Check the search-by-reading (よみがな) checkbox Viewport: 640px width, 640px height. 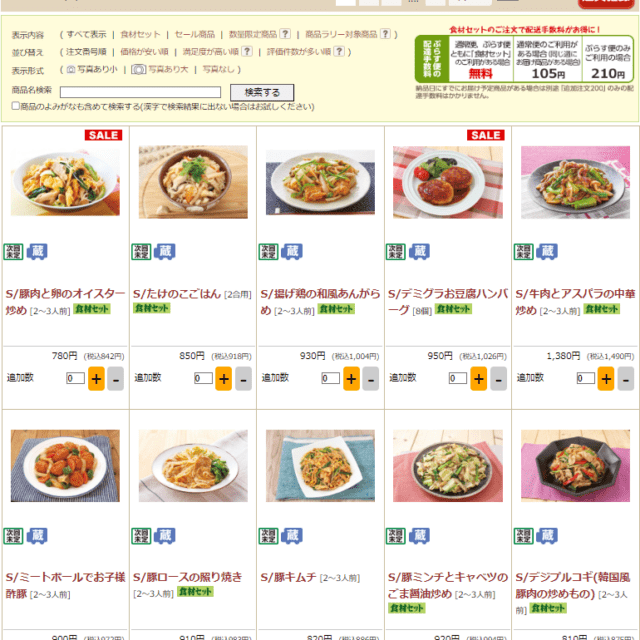click(15, 106)
